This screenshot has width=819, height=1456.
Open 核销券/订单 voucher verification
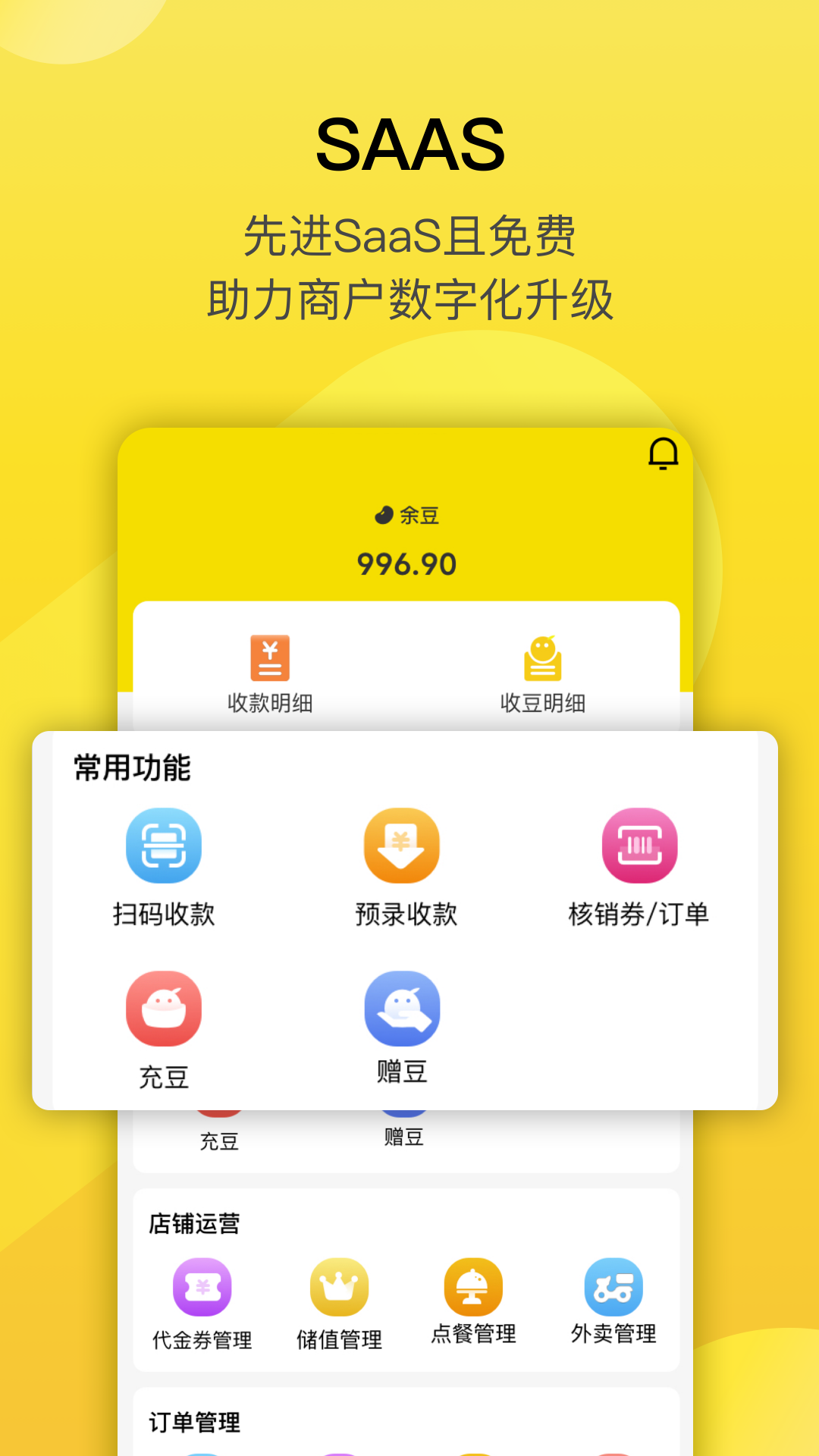click(639, 847)
